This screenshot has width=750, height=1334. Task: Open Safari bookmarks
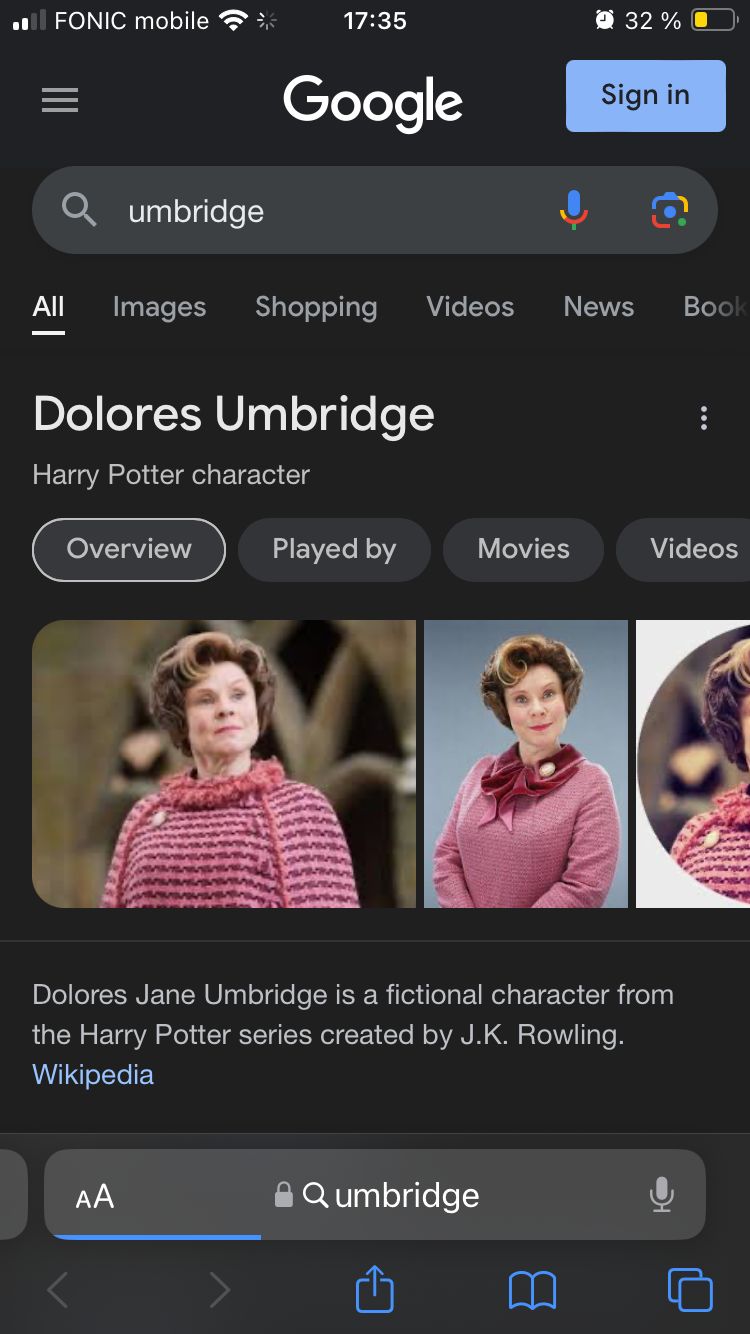532,1290
